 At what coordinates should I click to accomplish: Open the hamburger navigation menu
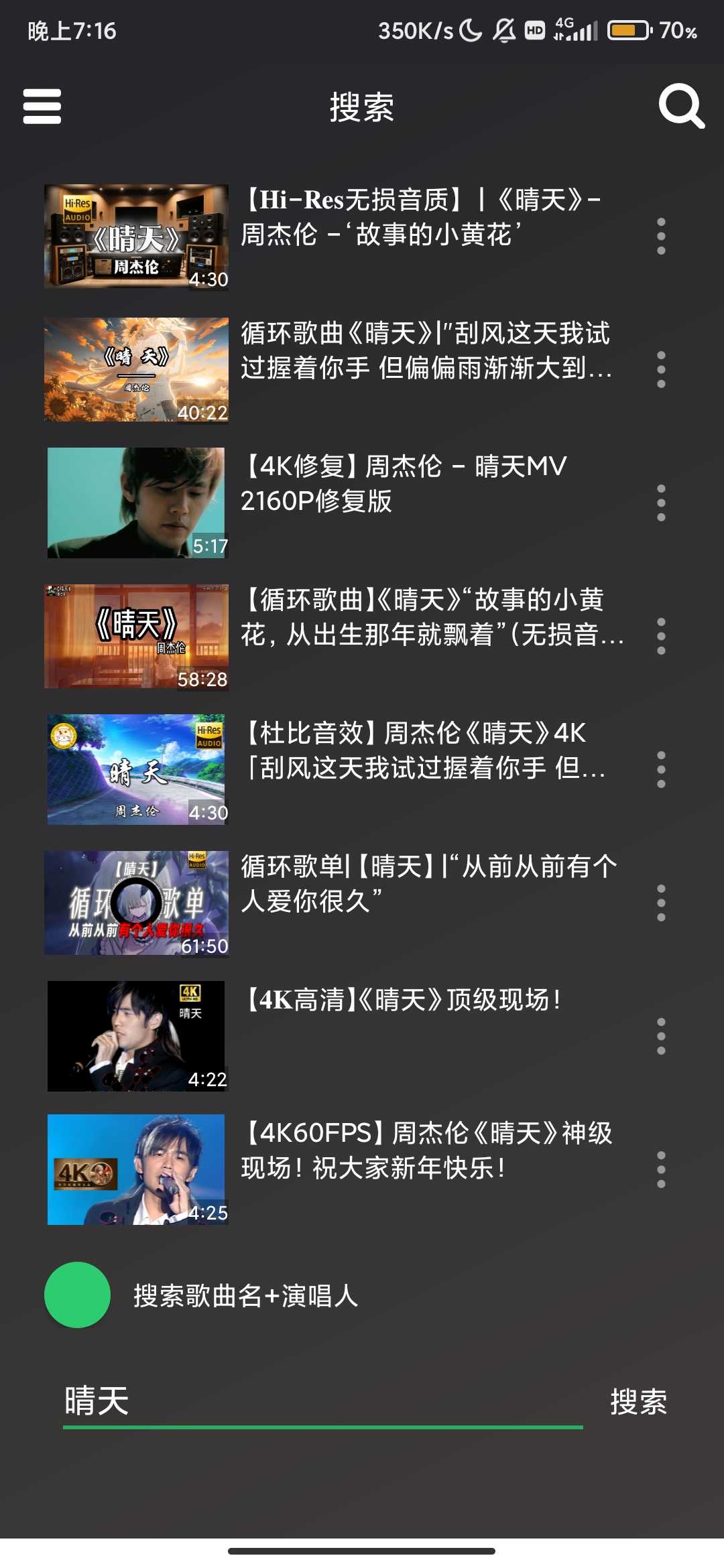point(42,105)
